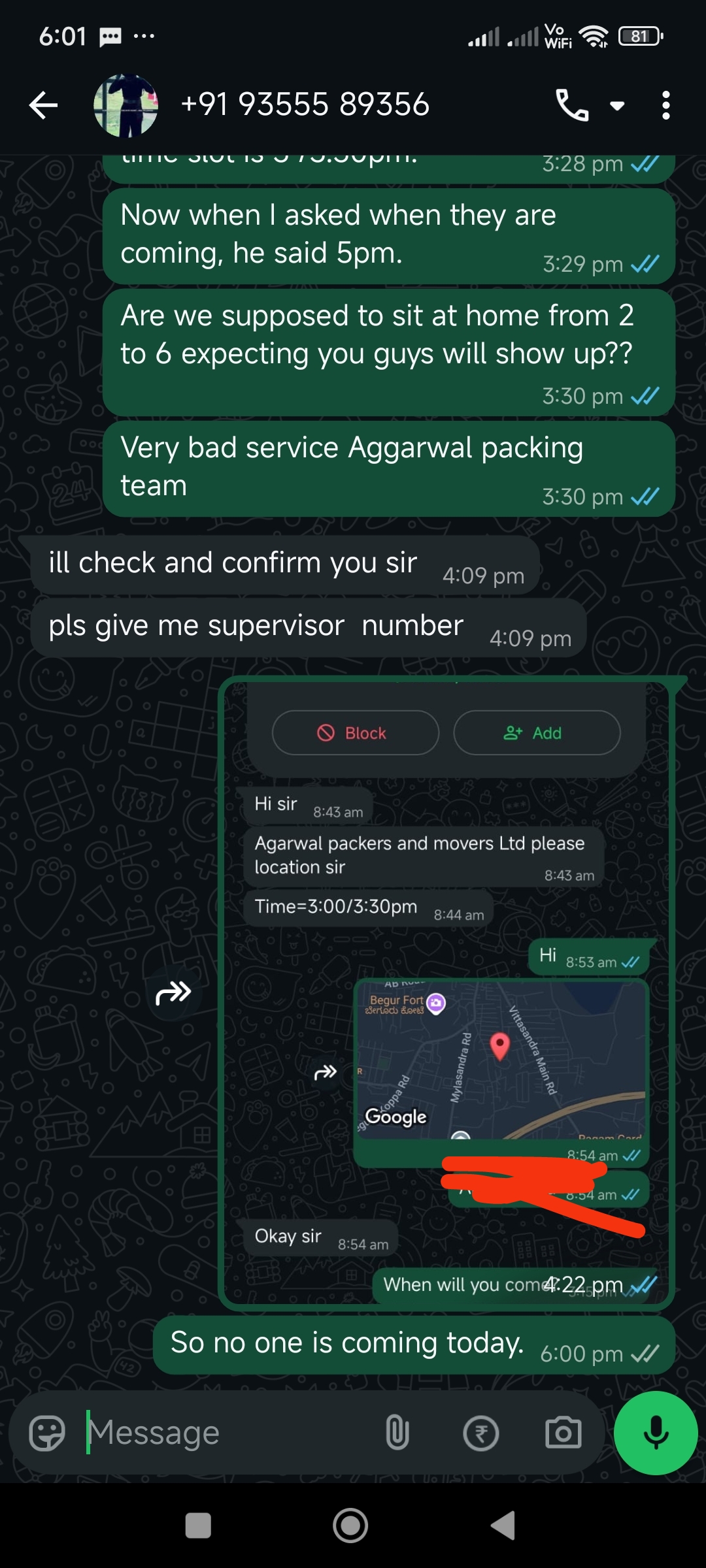Open the shared chat screenshot image

[446, 993]
